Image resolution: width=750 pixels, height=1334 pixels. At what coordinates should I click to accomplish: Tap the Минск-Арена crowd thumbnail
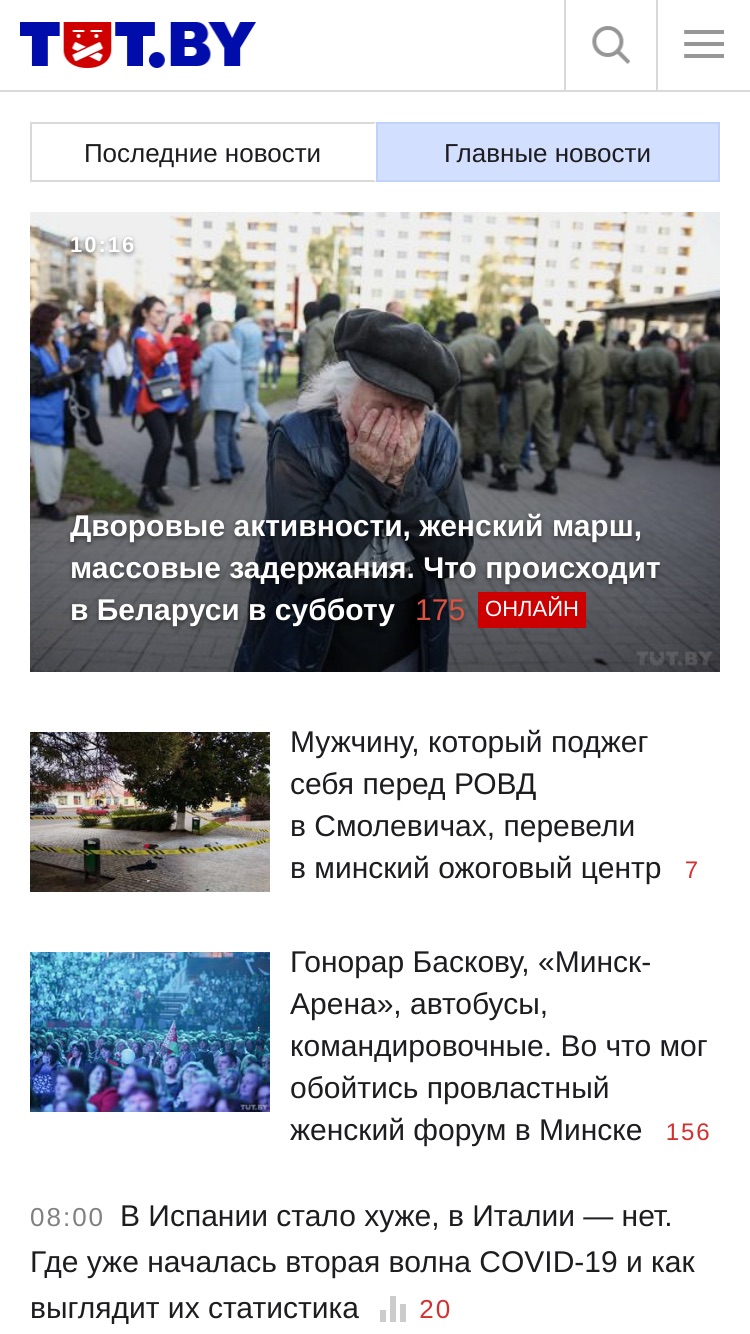pos(150,1032)
